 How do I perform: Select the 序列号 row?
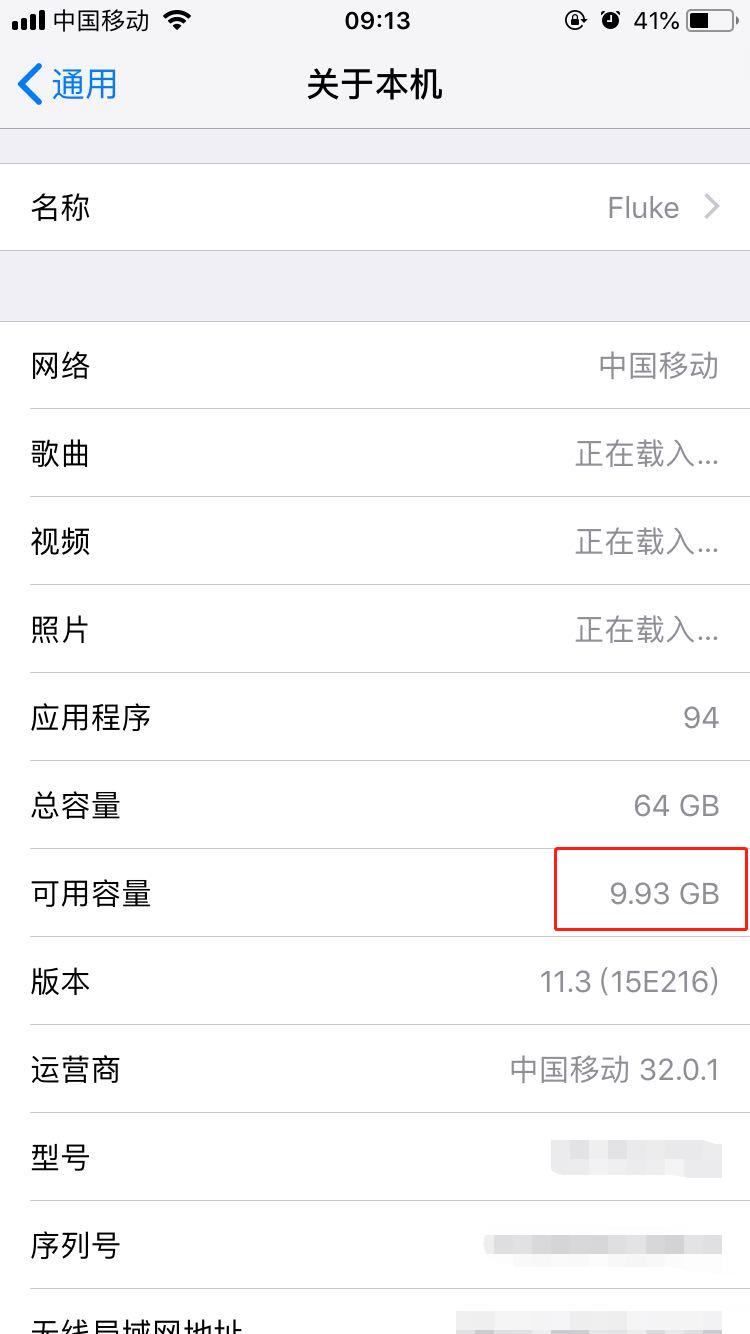pyautogui.click(x=375, y=1245)
